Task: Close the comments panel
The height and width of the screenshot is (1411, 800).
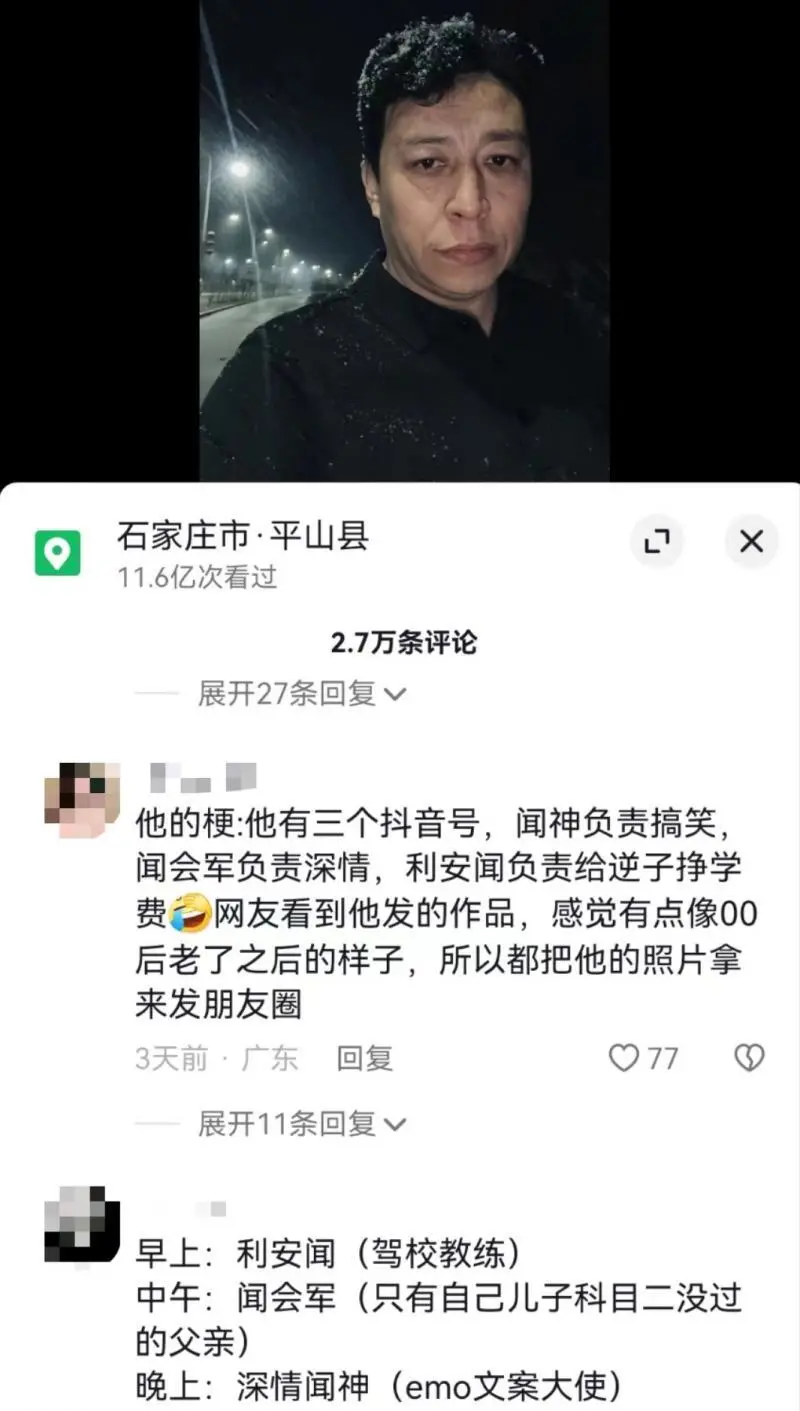Action: click(751, 542)
